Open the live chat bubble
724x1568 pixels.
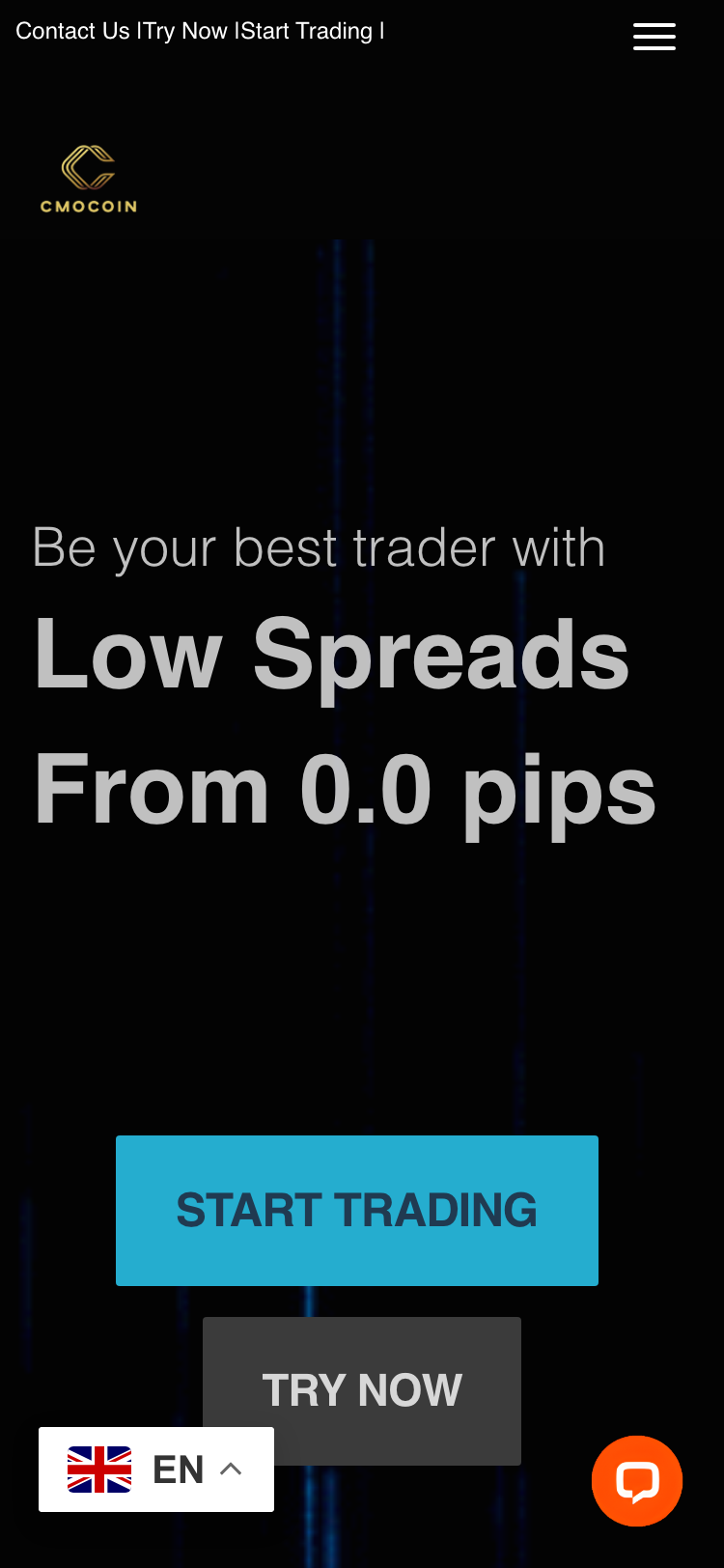637,1480
